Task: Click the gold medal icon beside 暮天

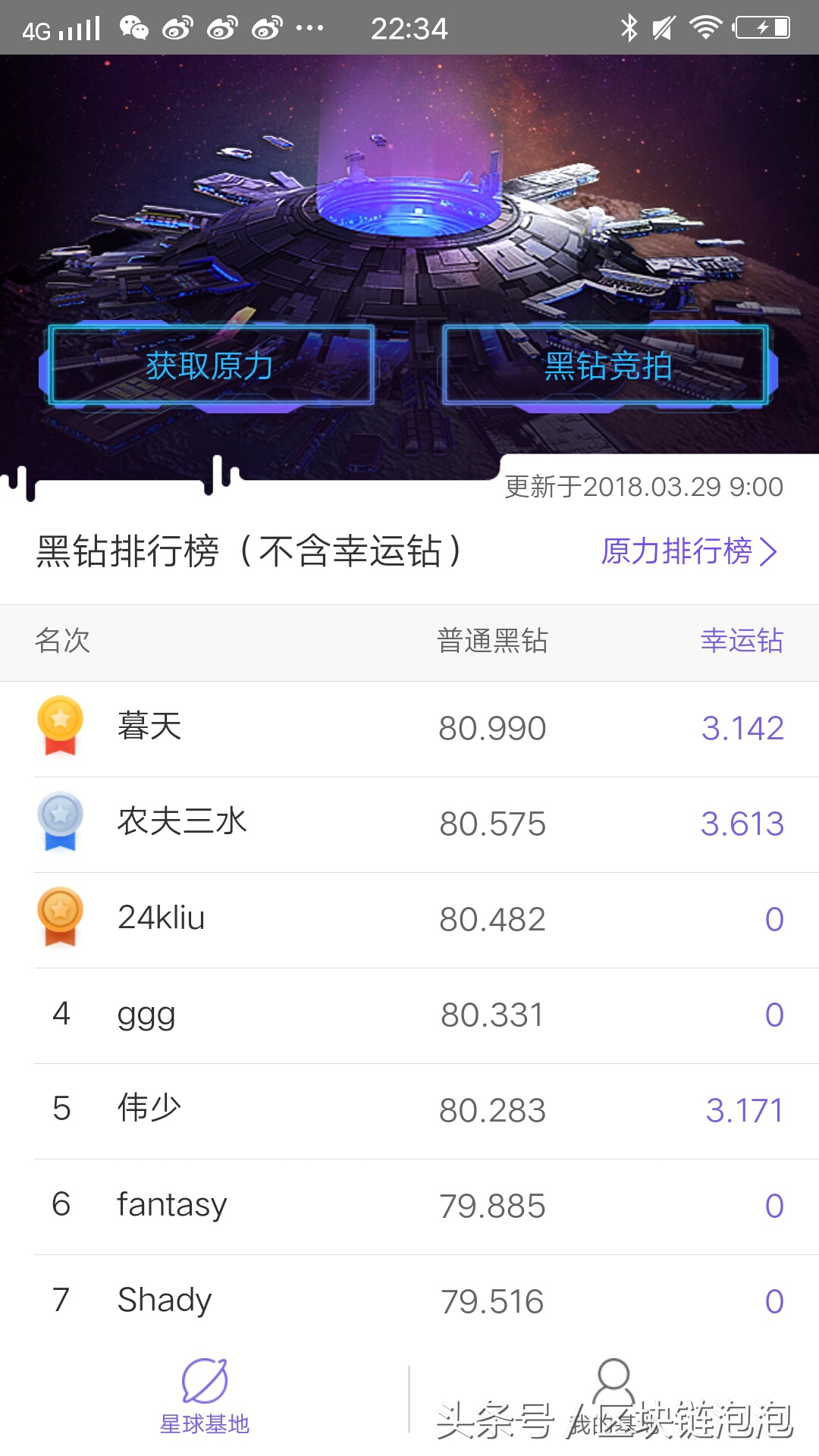Action: (61, 726)
